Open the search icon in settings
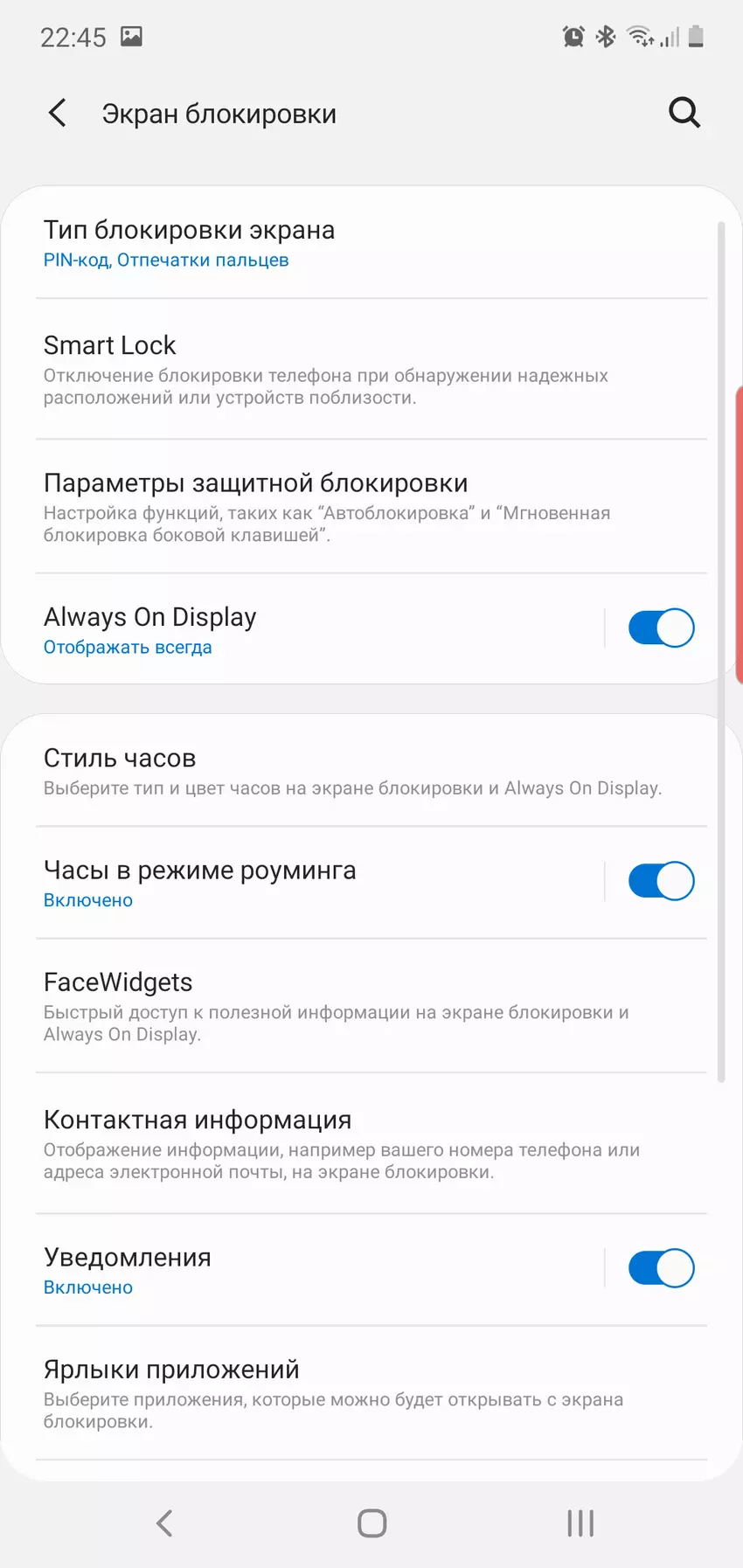Image resolution: width=743 pixels, height=1568 pixels. pyautogui.click(x=684, y=113)
